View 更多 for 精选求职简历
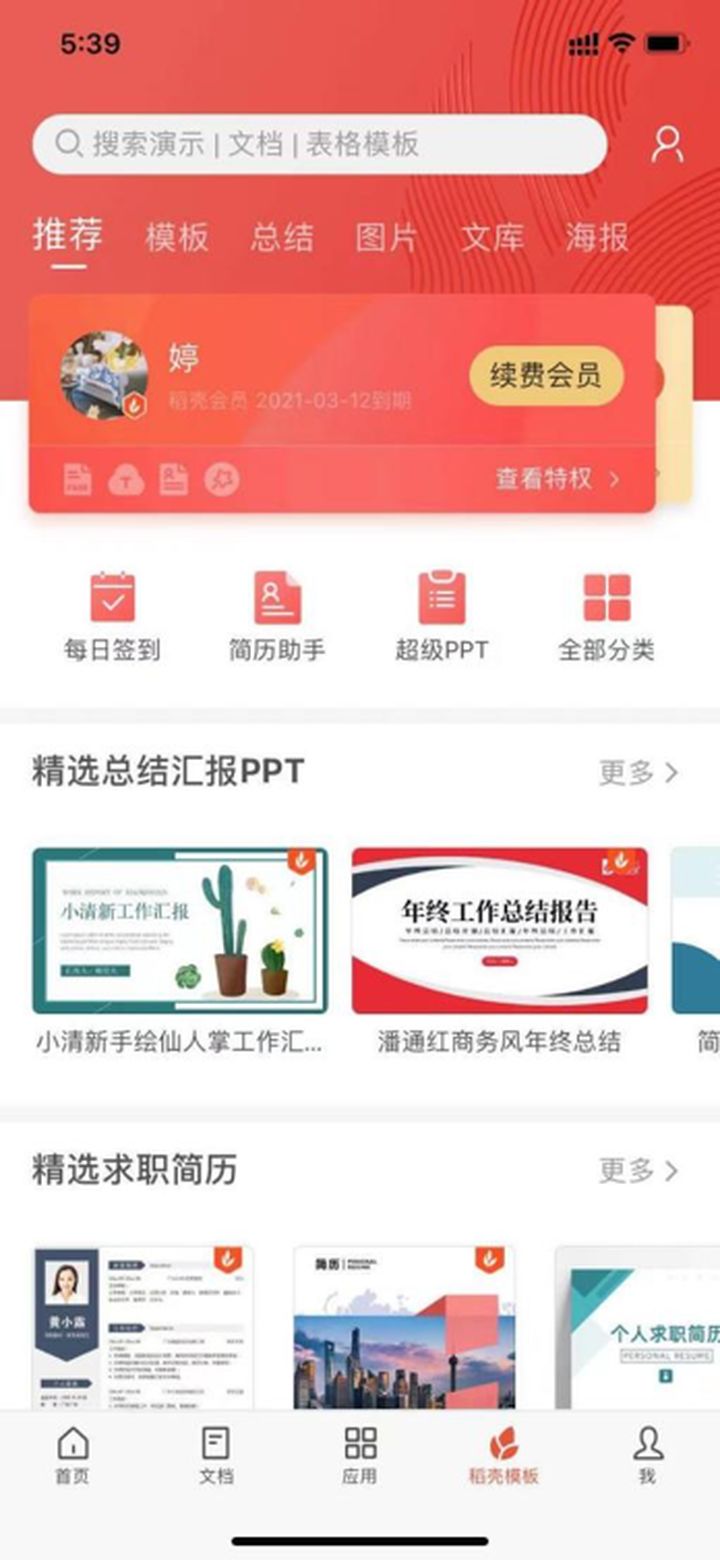 pos(638,1170)
